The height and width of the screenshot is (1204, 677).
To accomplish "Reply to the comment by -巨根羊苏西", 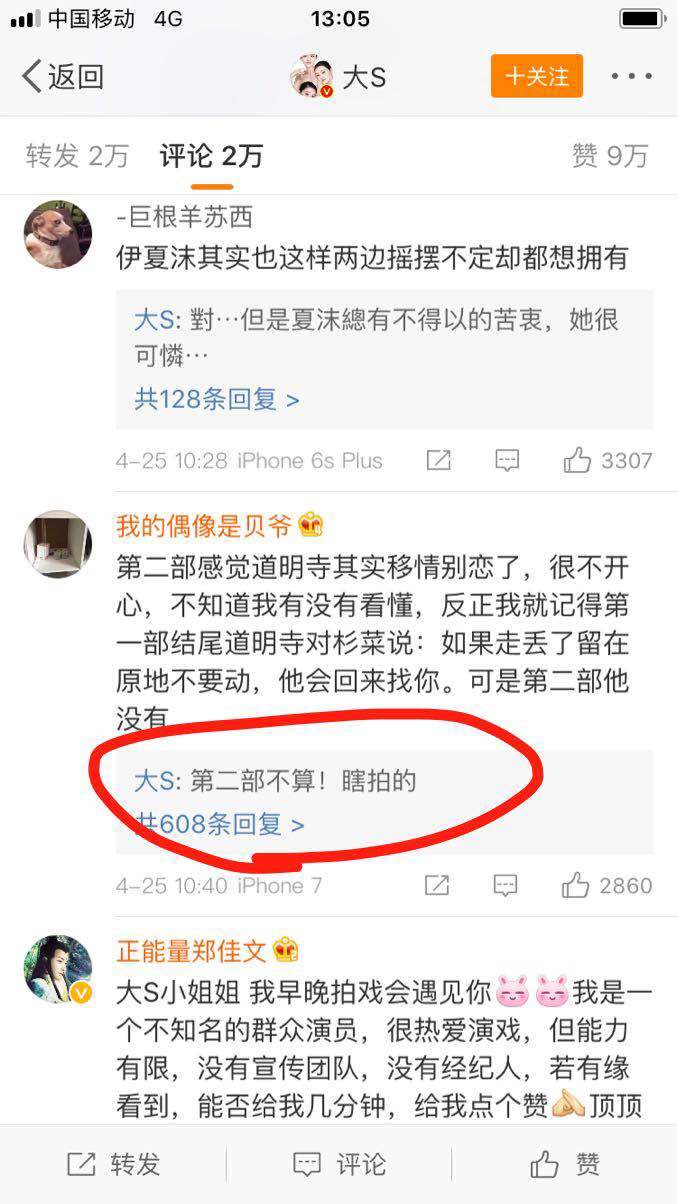I will coord(507,461).
